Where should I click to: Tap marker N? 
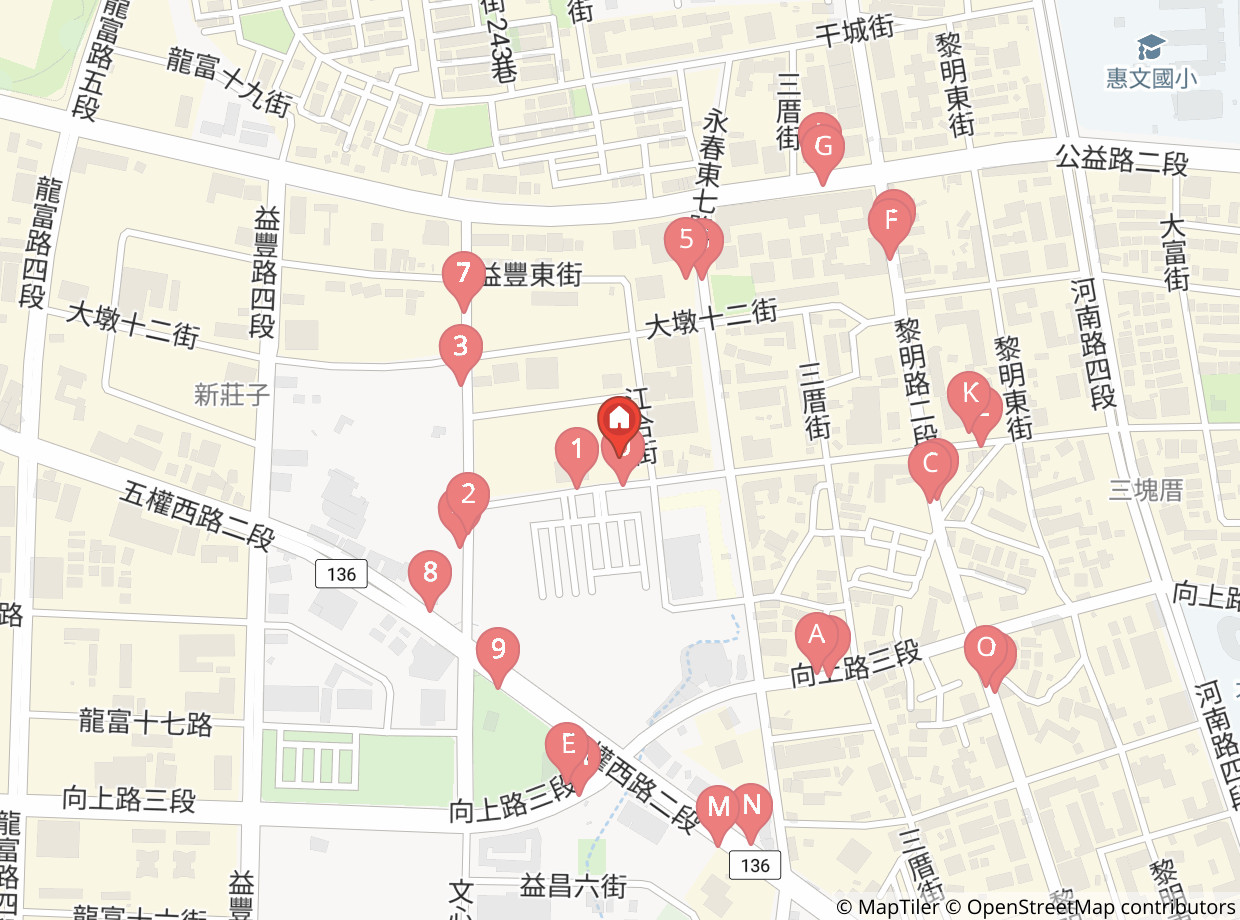(752, 812)
